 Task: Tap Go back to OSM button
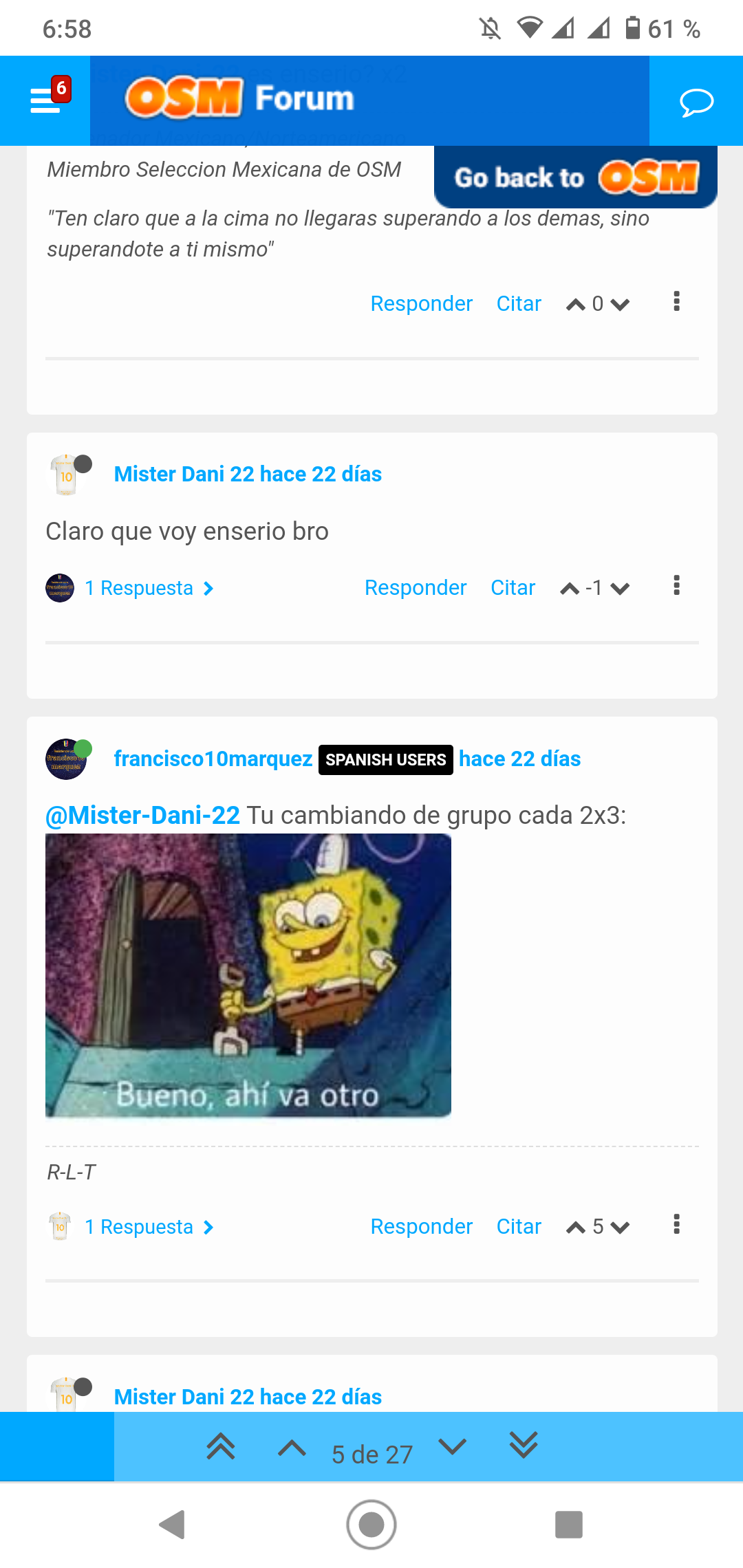[x=576, y=177]
